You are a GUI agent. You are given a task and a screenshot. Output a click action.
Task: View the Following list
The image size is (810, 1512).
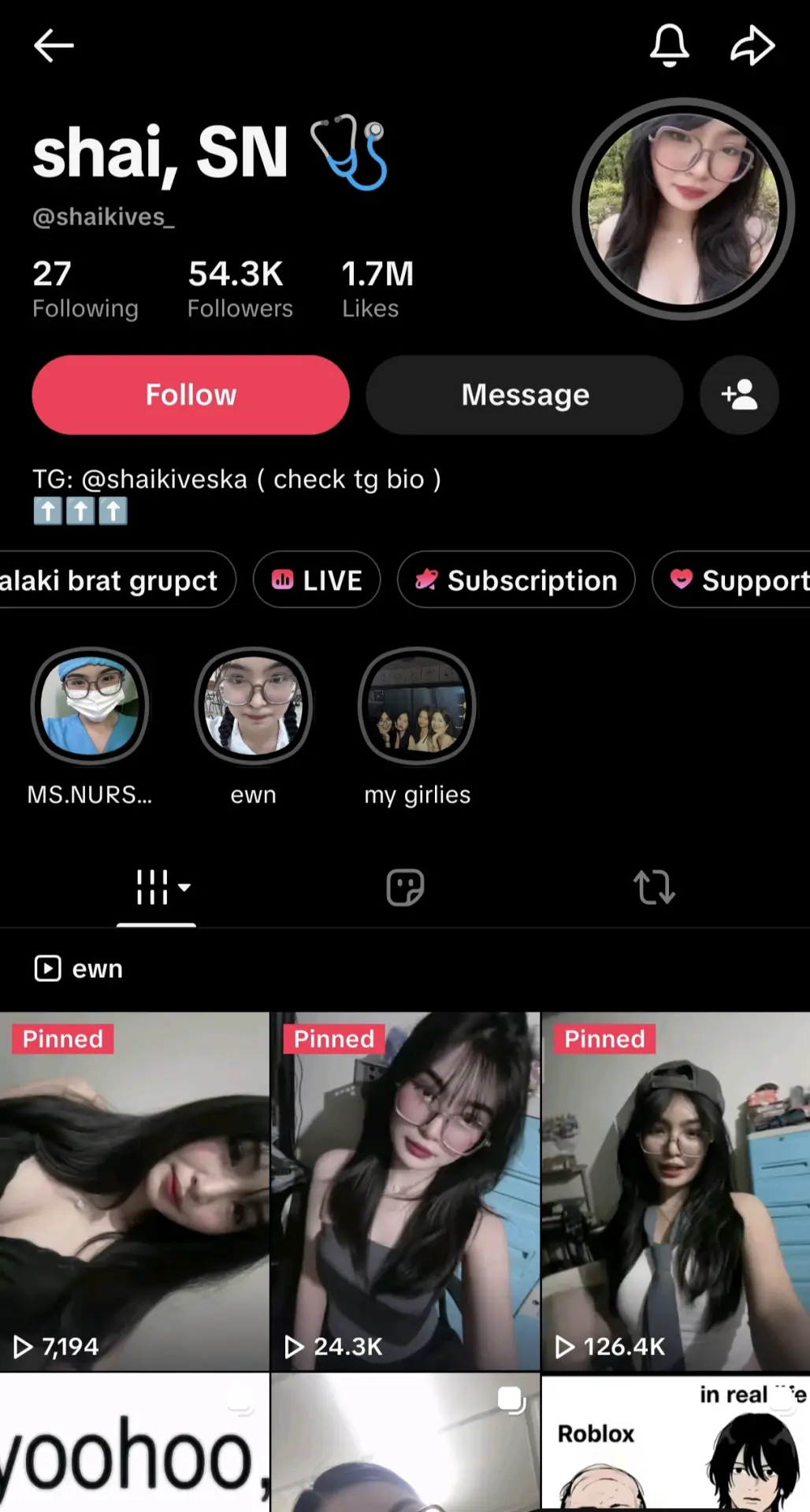tap(85, 289)
